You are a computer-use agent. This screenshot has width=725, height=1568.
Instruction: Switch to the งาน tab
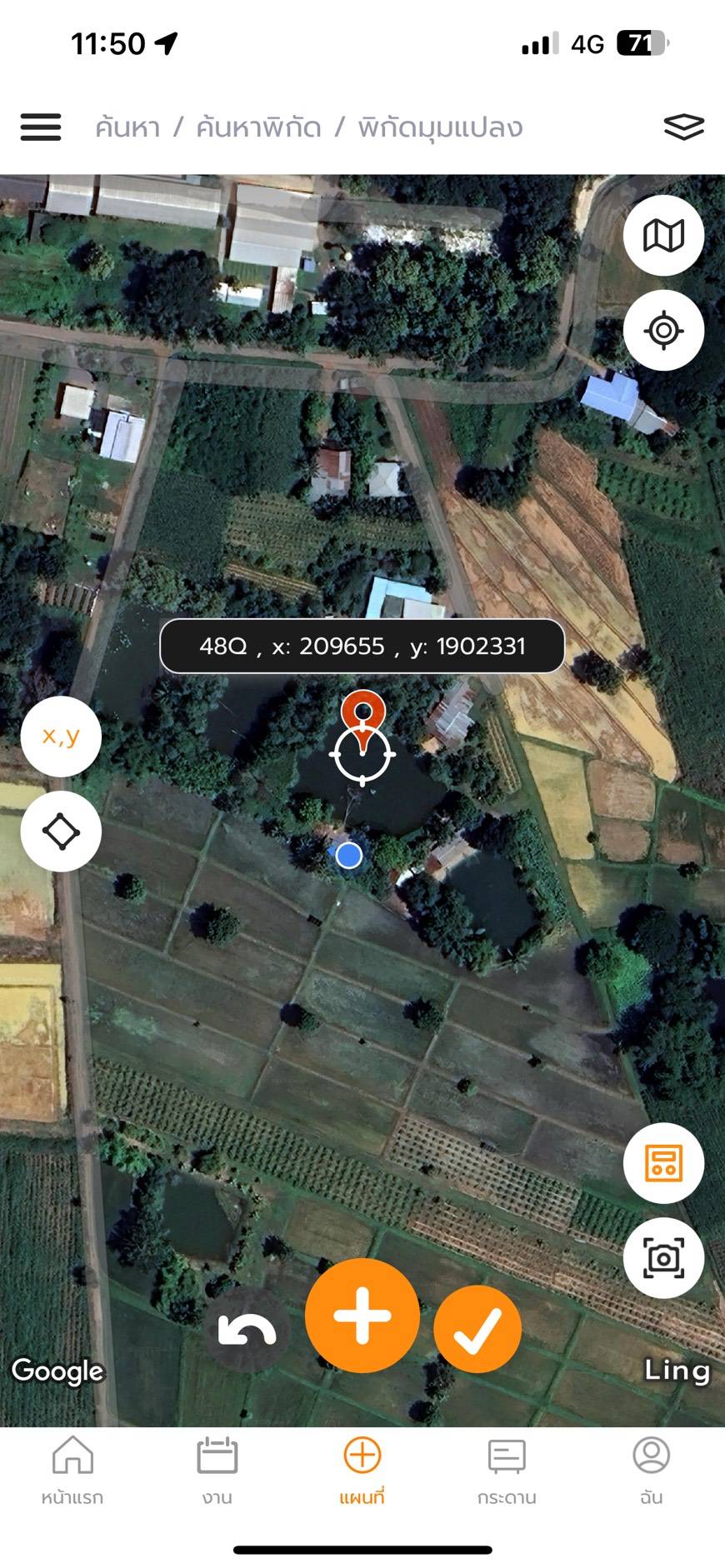pos(217,1471)
